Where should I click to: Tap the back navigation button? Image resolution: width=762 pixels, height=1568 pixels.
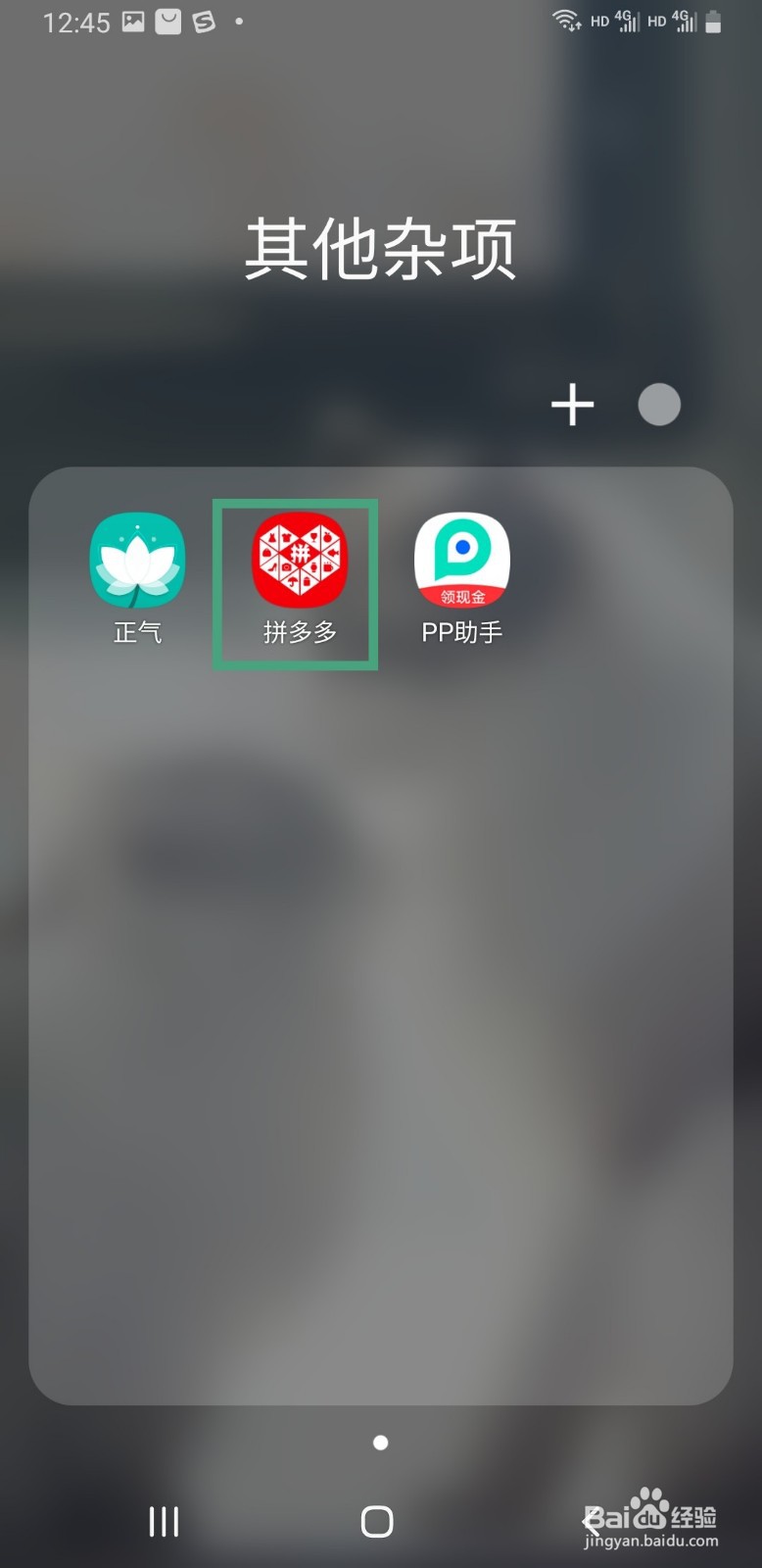592,1521
